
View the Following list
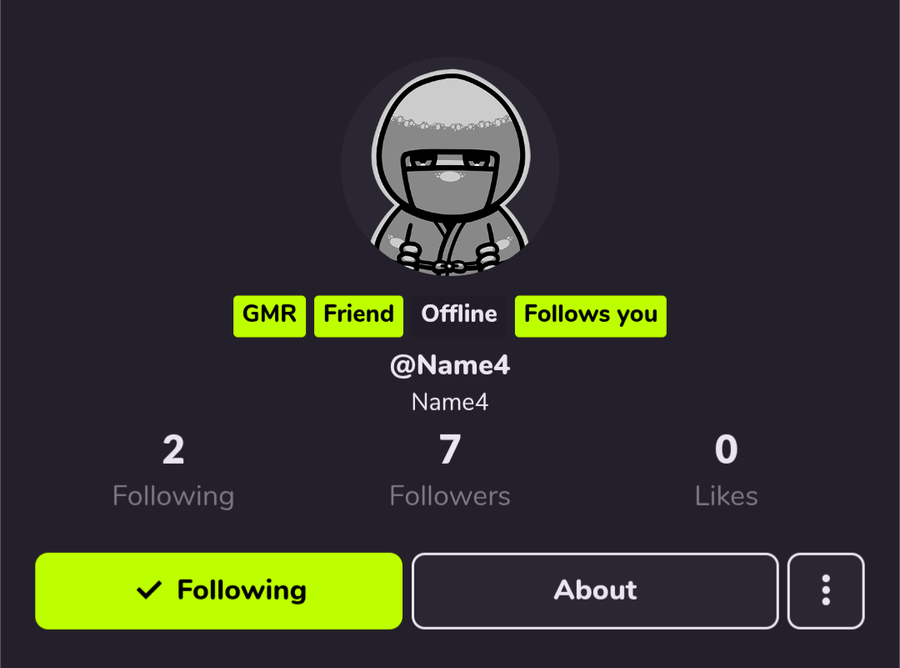(x=173, y=472)
